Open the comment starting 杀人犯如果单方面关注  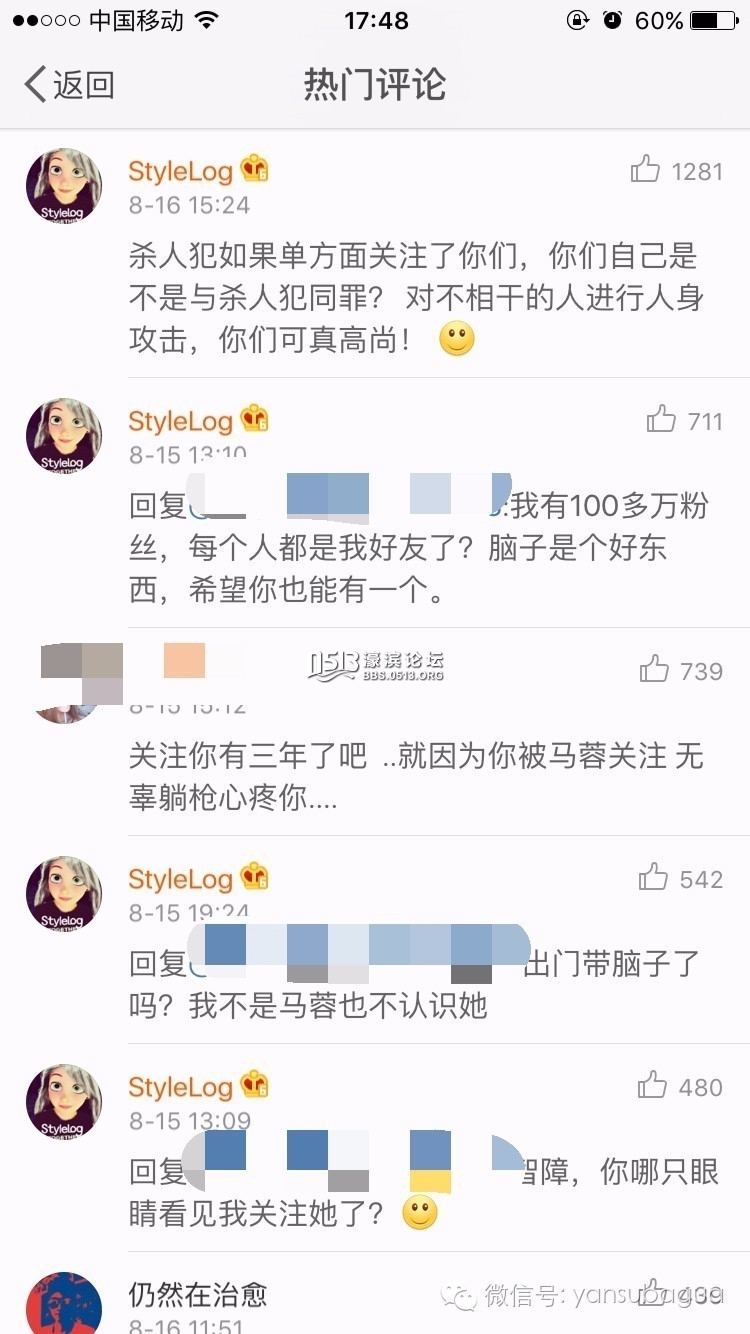pyautogui.click(x=415, y=298)
